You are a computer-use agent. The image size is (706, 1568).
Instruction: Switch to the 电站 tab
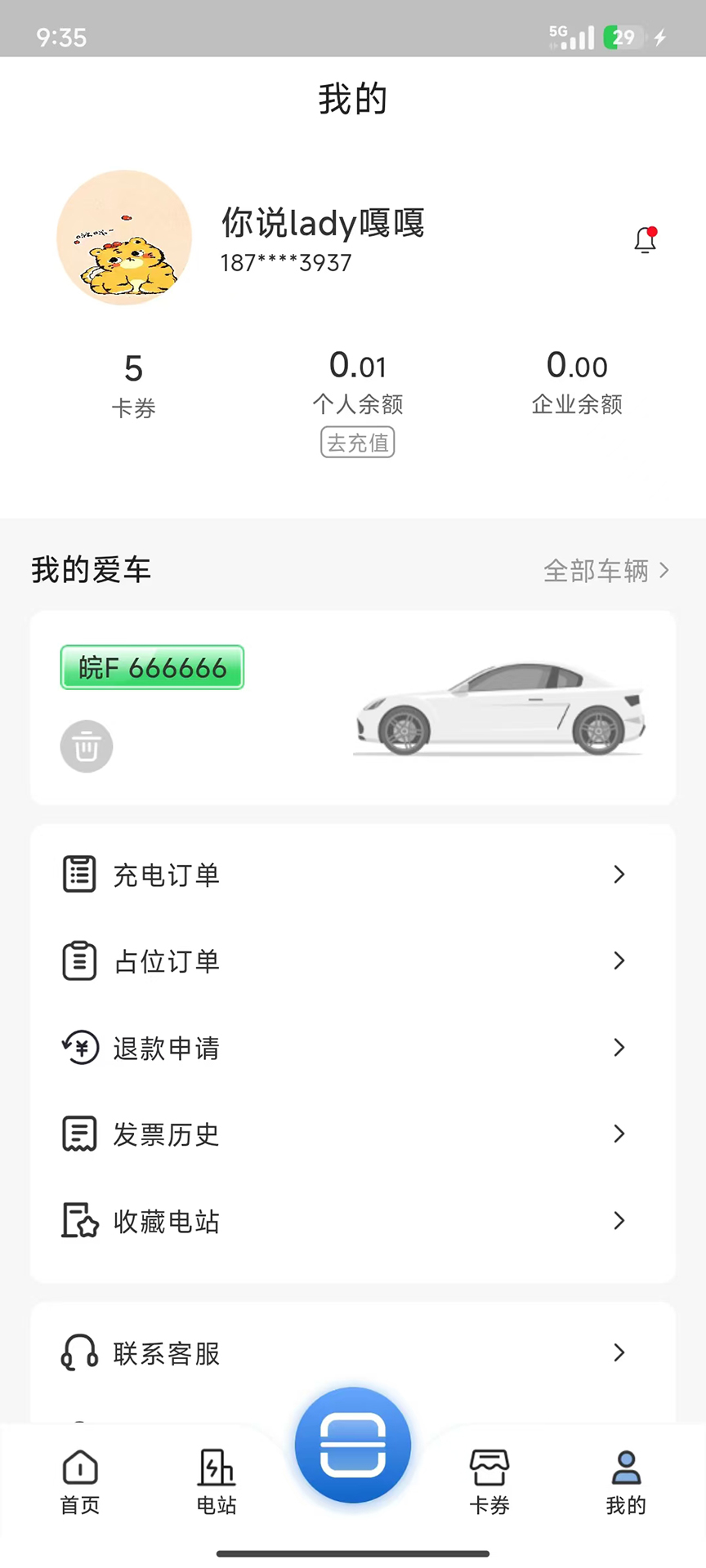[x=215, y=1478]
